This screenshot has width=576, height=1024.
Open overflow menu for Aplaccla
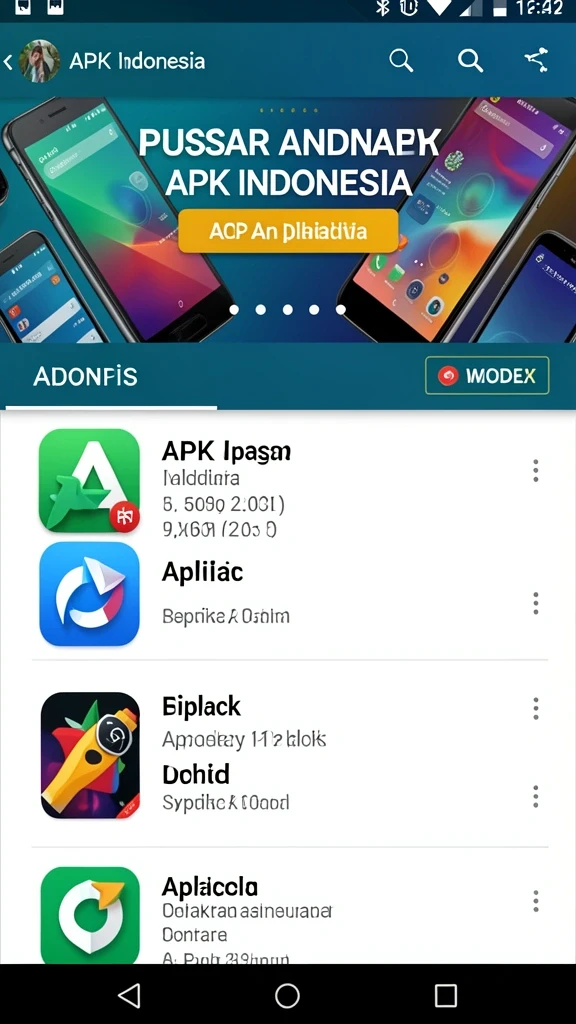536,901
